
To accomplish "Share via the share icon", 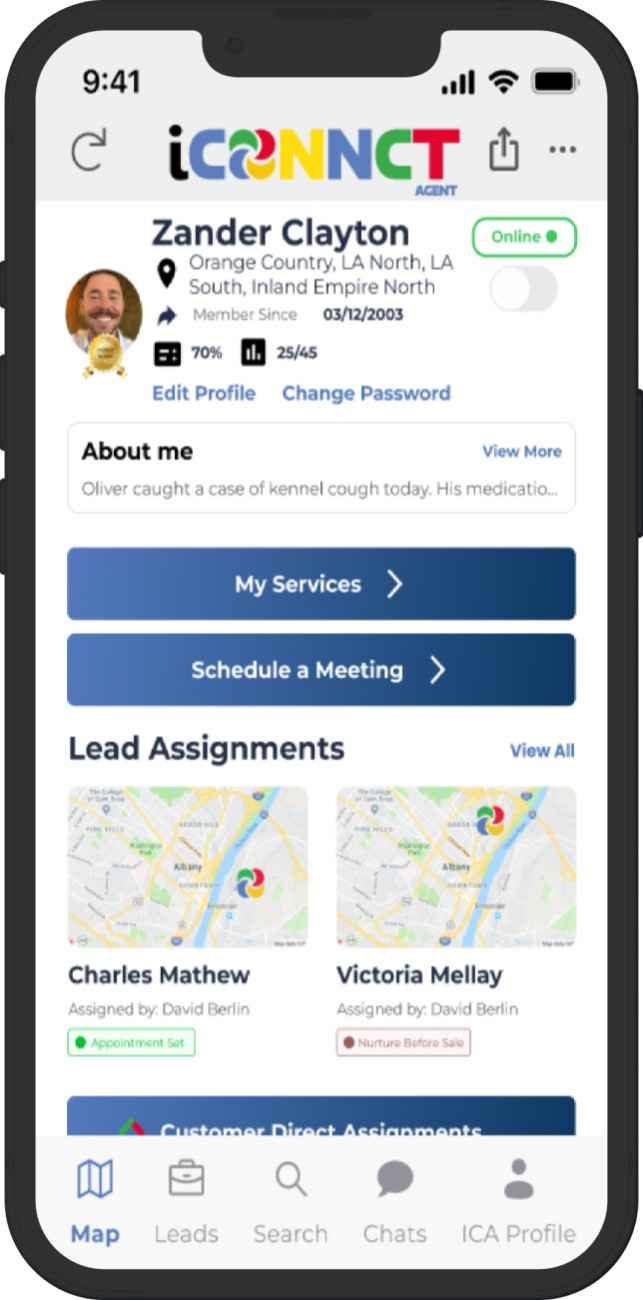I will point(505,150).
